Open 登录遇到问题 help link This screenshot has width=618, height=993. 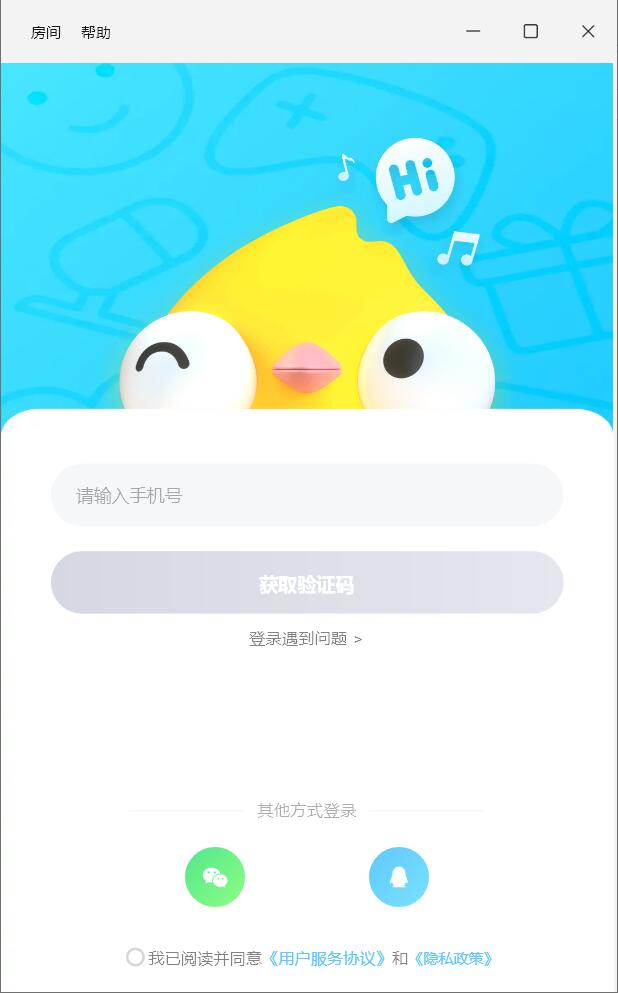(x=305, y=639)
